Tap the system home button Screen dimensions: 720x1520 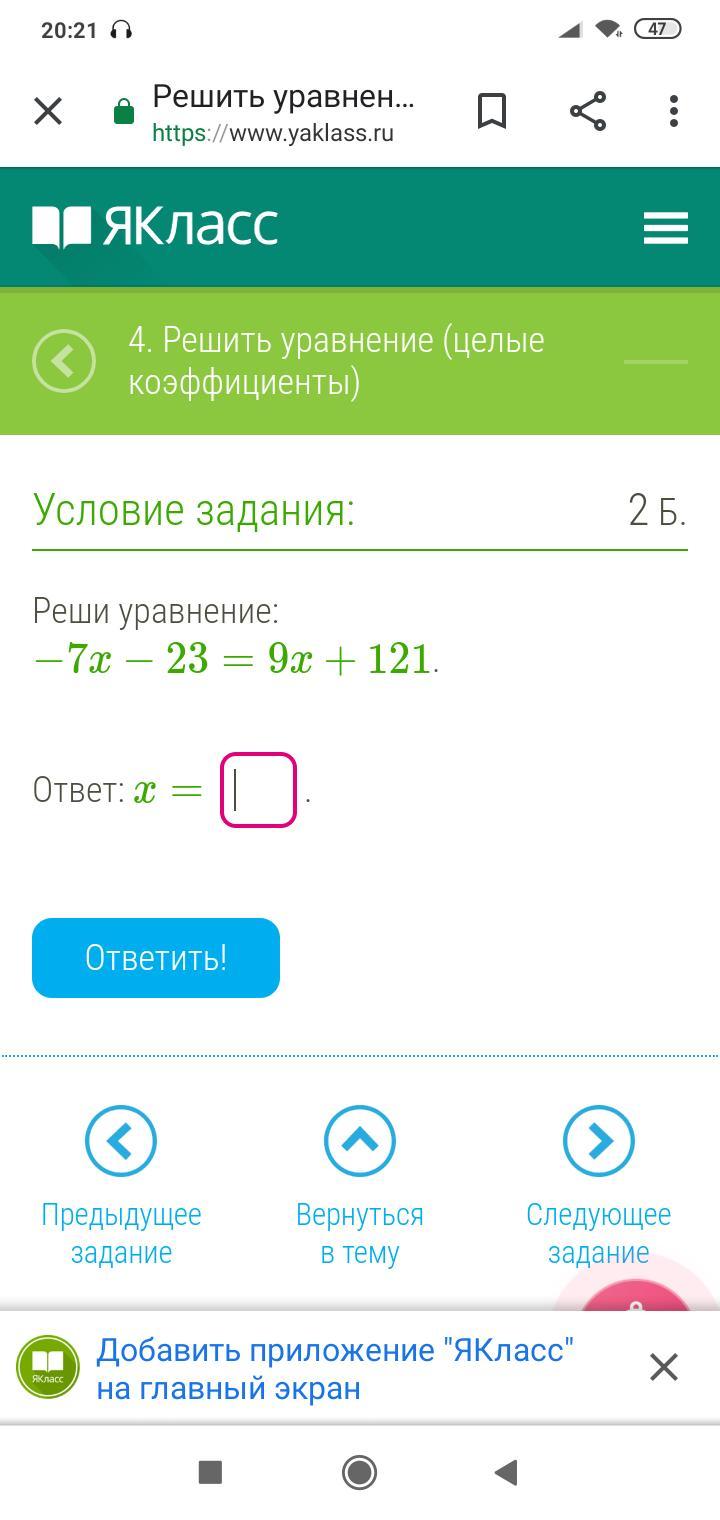click(x=359, y=1472)
